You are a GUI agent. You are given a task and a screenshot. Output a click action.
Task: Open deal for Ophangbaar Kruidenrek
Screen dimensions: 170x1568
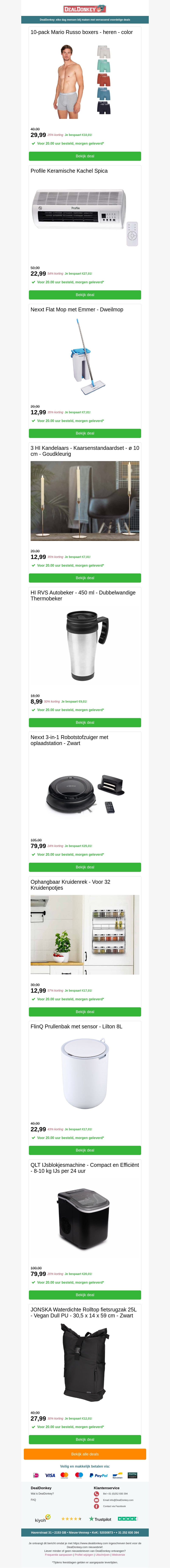85,1012
